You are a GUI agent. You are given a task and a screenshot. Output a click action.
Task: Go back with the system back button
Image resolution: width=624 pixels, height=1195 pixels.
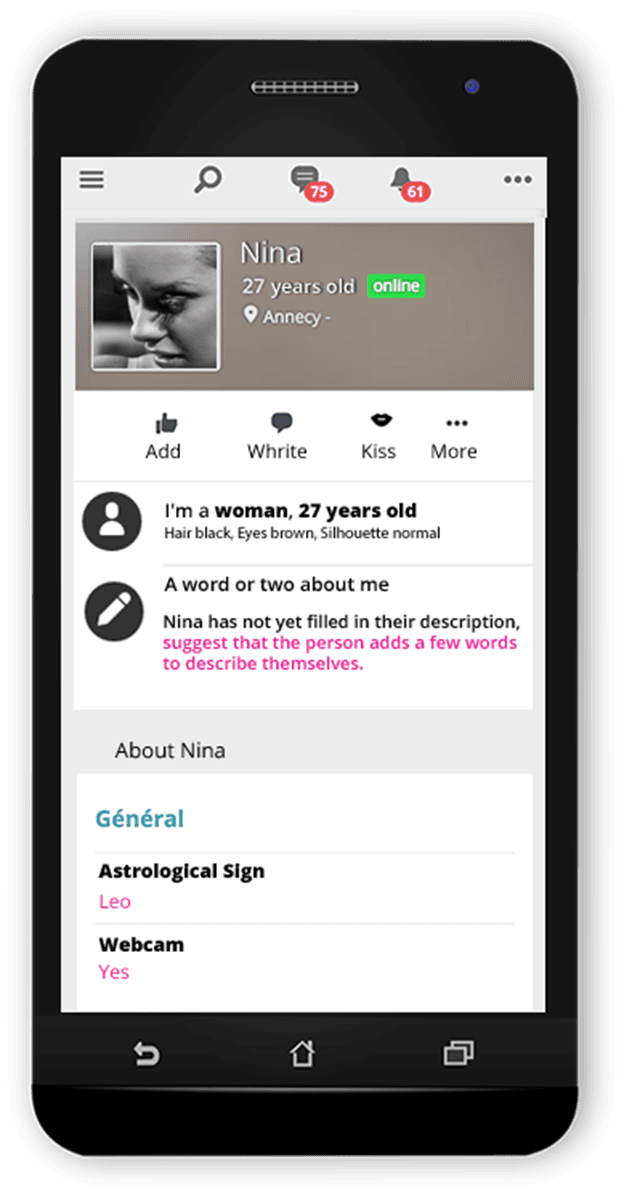tap(147, 1053)
